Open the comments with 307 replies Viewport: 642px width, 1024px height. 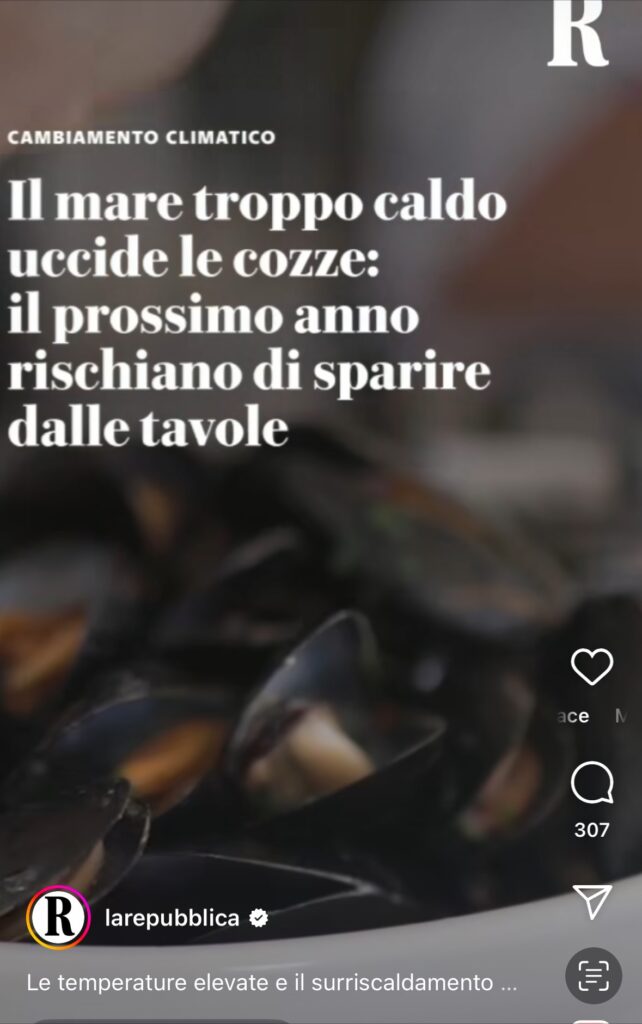pyautogui.click(x=591, y=784)
